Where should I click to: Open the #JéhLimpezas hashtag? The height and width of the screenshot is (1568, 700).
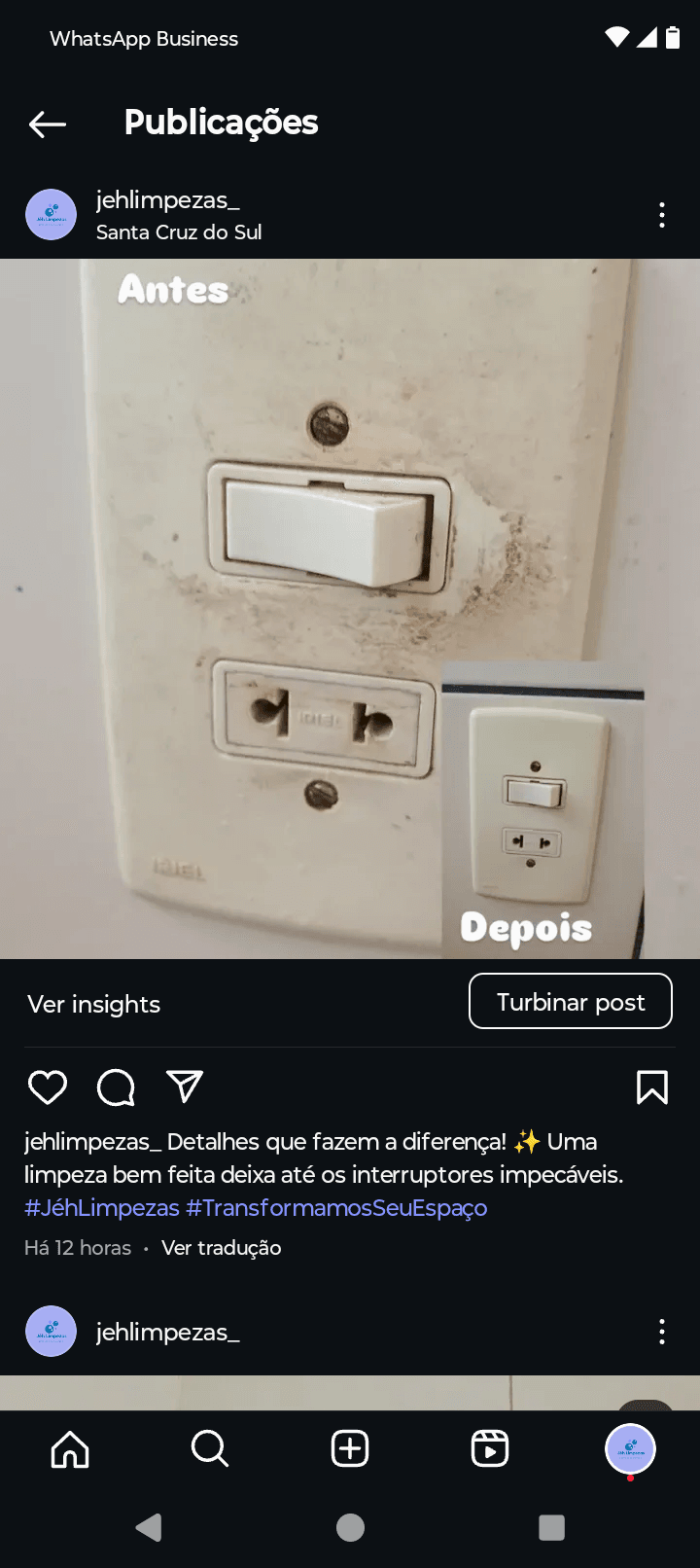pos(103,1207)
